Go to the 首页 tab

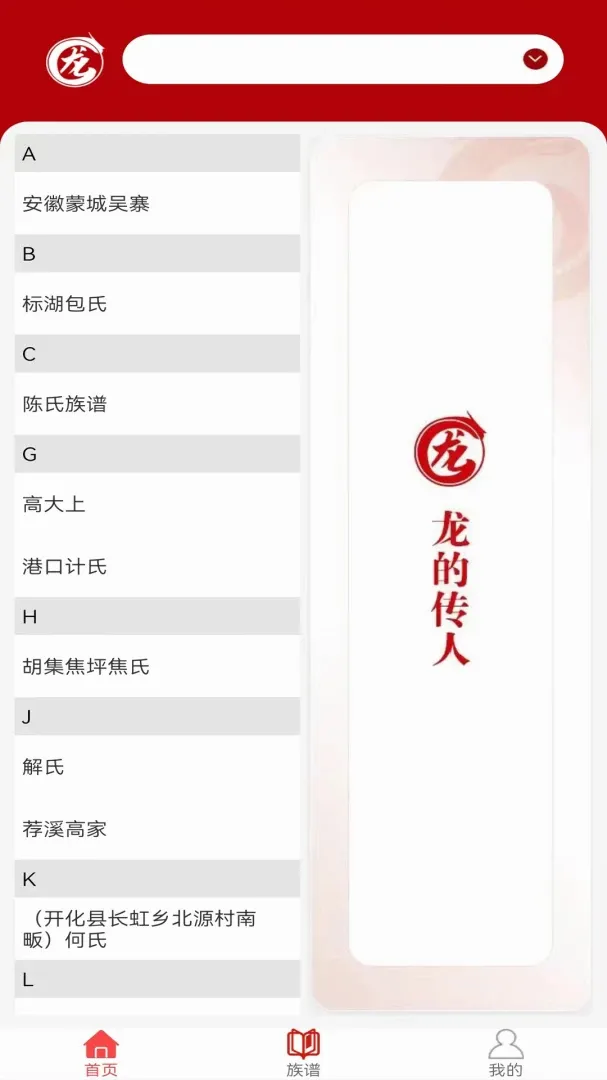(101, 1054)
